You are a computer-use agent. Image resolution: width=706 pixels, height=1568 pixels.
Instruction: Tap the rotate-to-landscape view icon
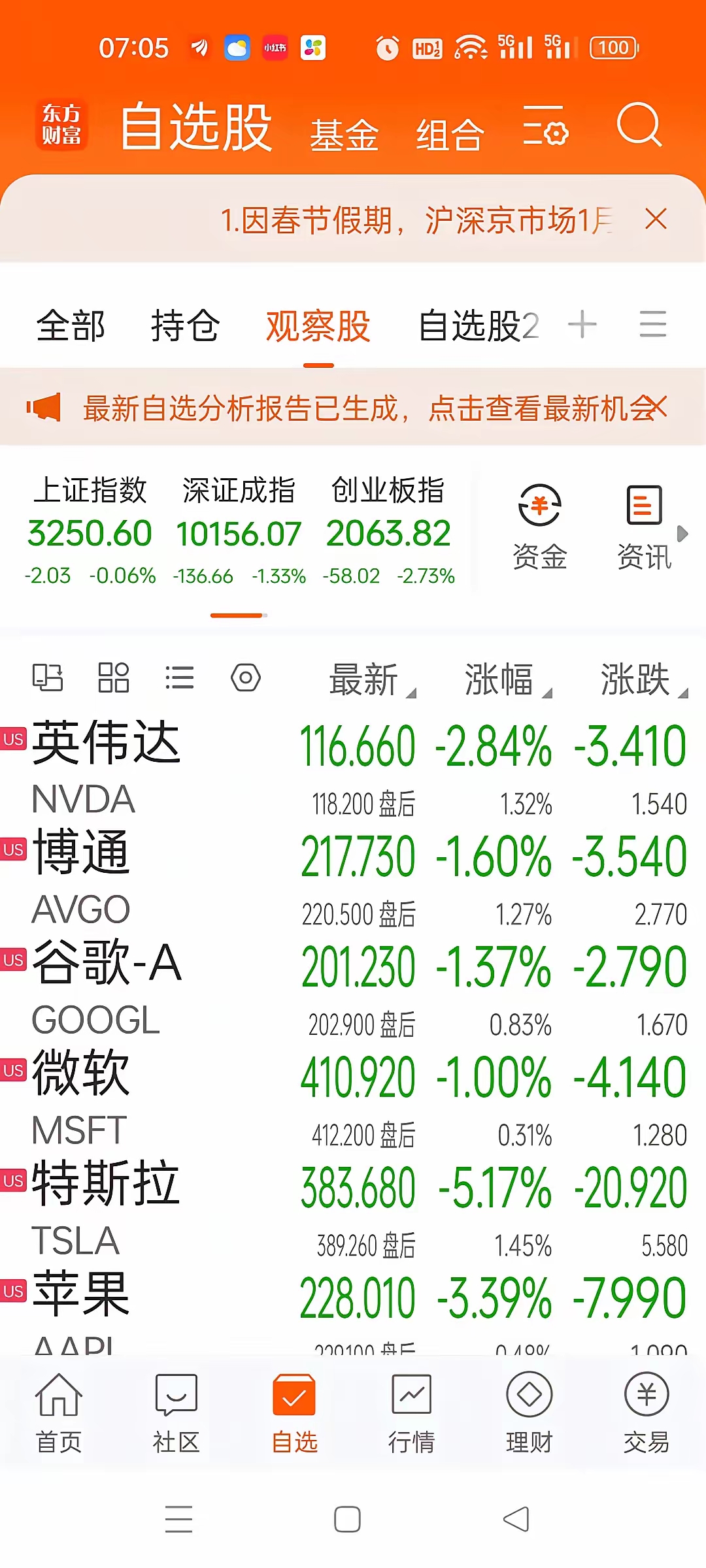click(x=49, y=678)
